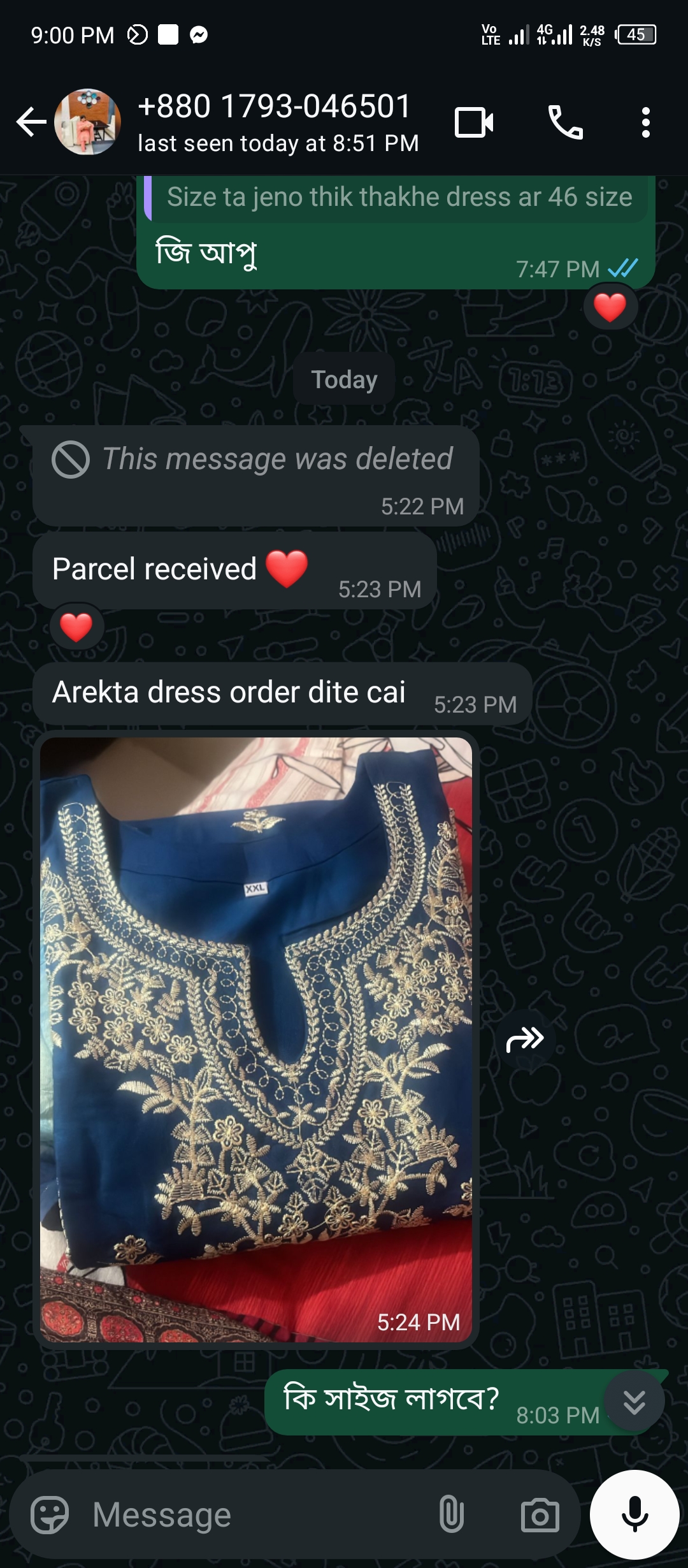The image size is (688, 1568).
Task: Start a voice call
Action: click(x=565, y=122)
